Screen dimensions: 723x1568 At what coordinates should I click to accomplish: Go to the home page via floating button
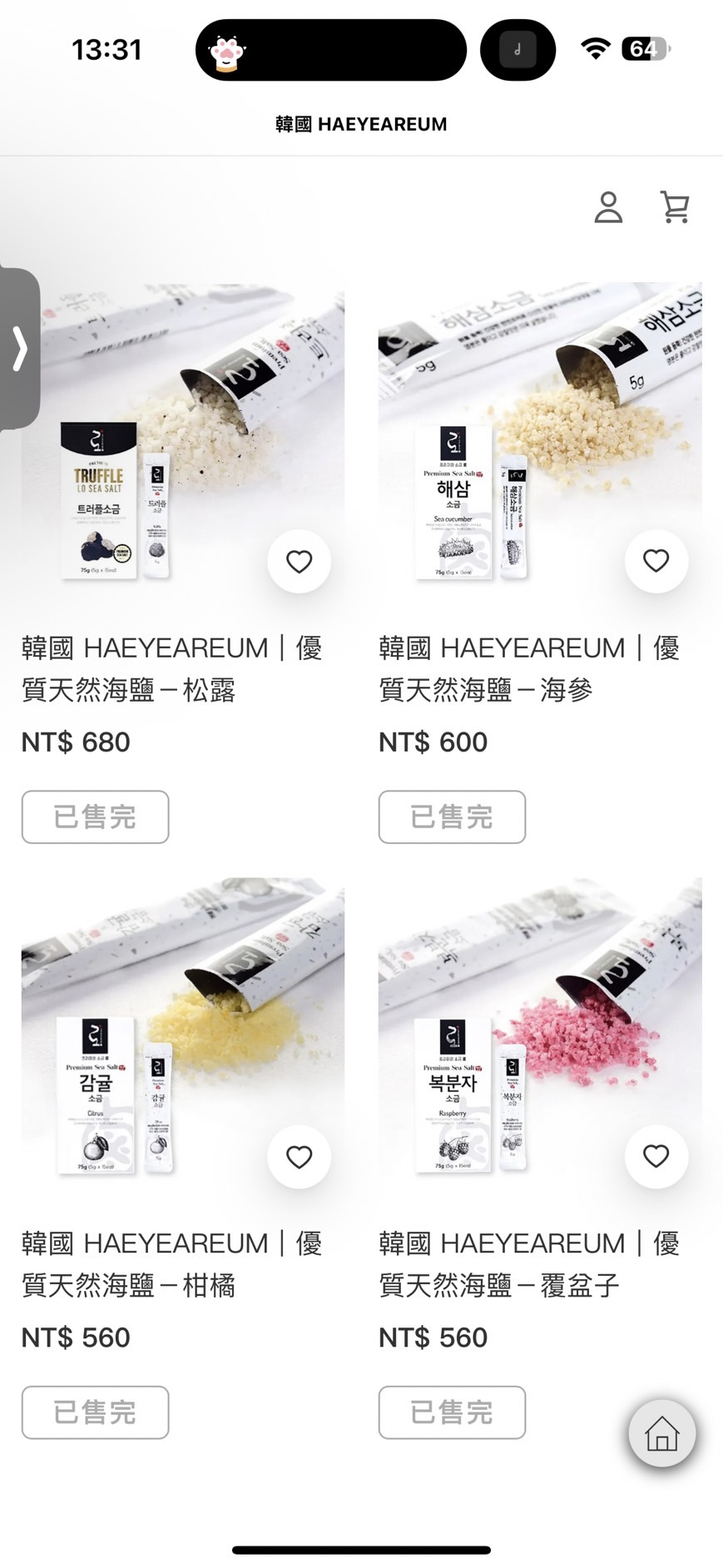[x=662, y=1433]
